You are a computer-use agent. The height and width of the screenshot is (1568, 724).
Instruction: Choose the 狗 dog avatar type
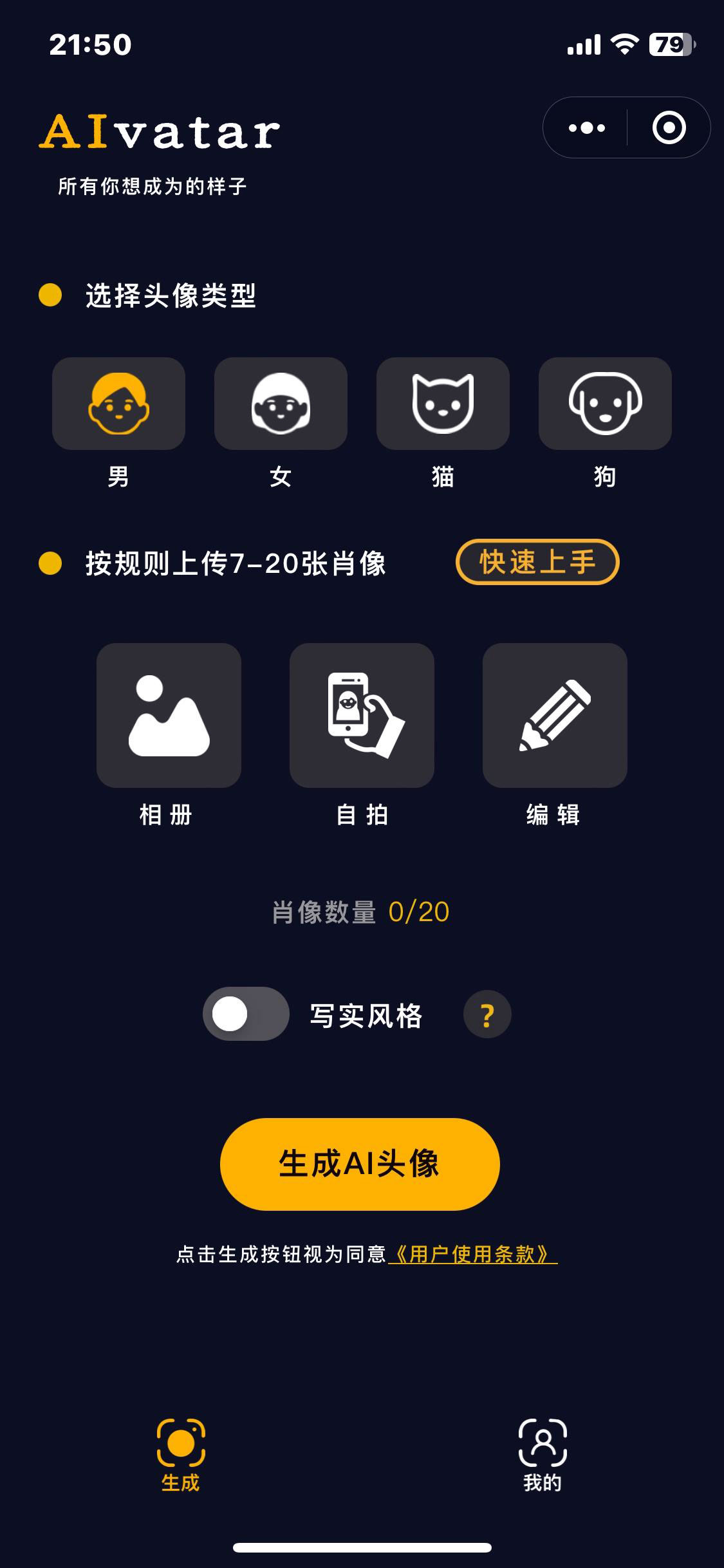pos(604,403)
